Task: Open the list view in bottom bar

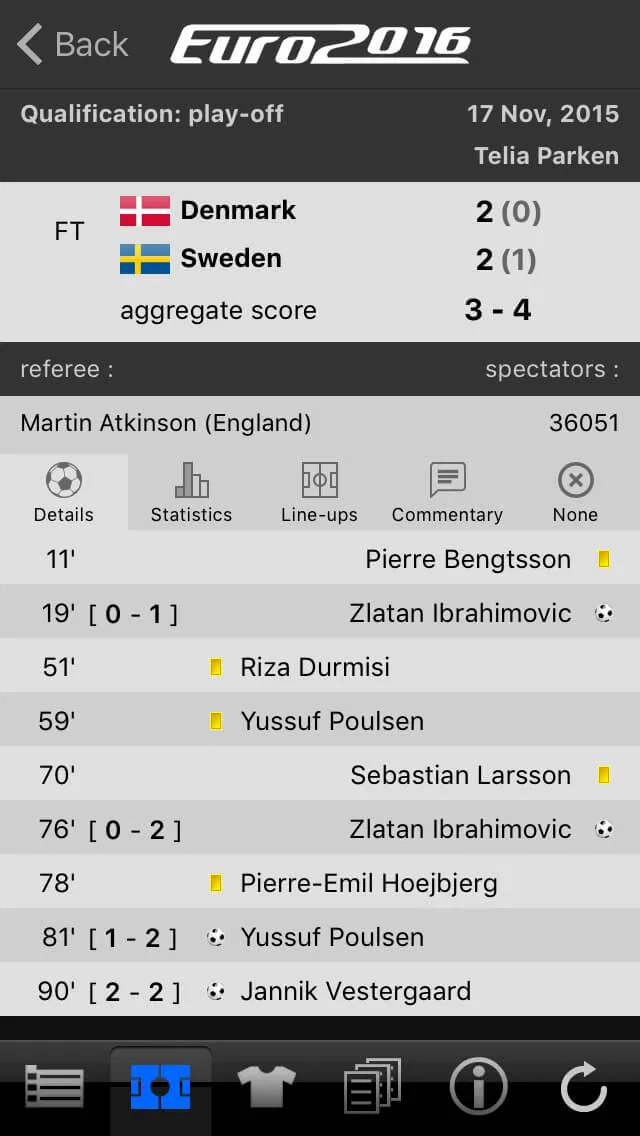Action: coord(54,1087)
